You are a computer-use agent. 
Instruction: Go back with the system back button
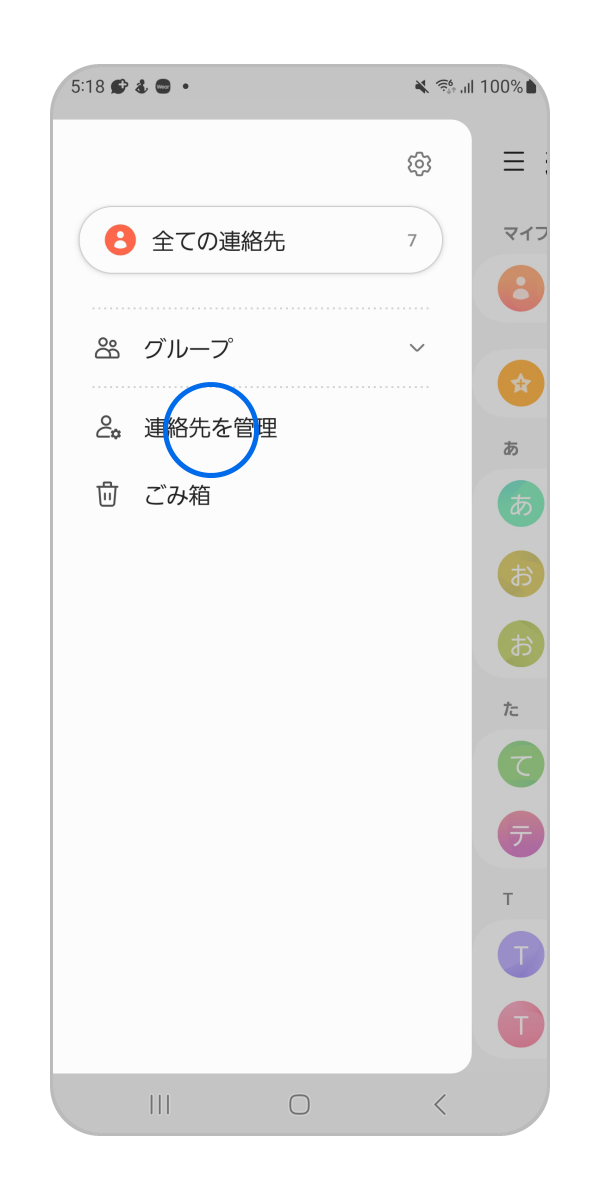pyautogui.click(x=439, y=1104)
